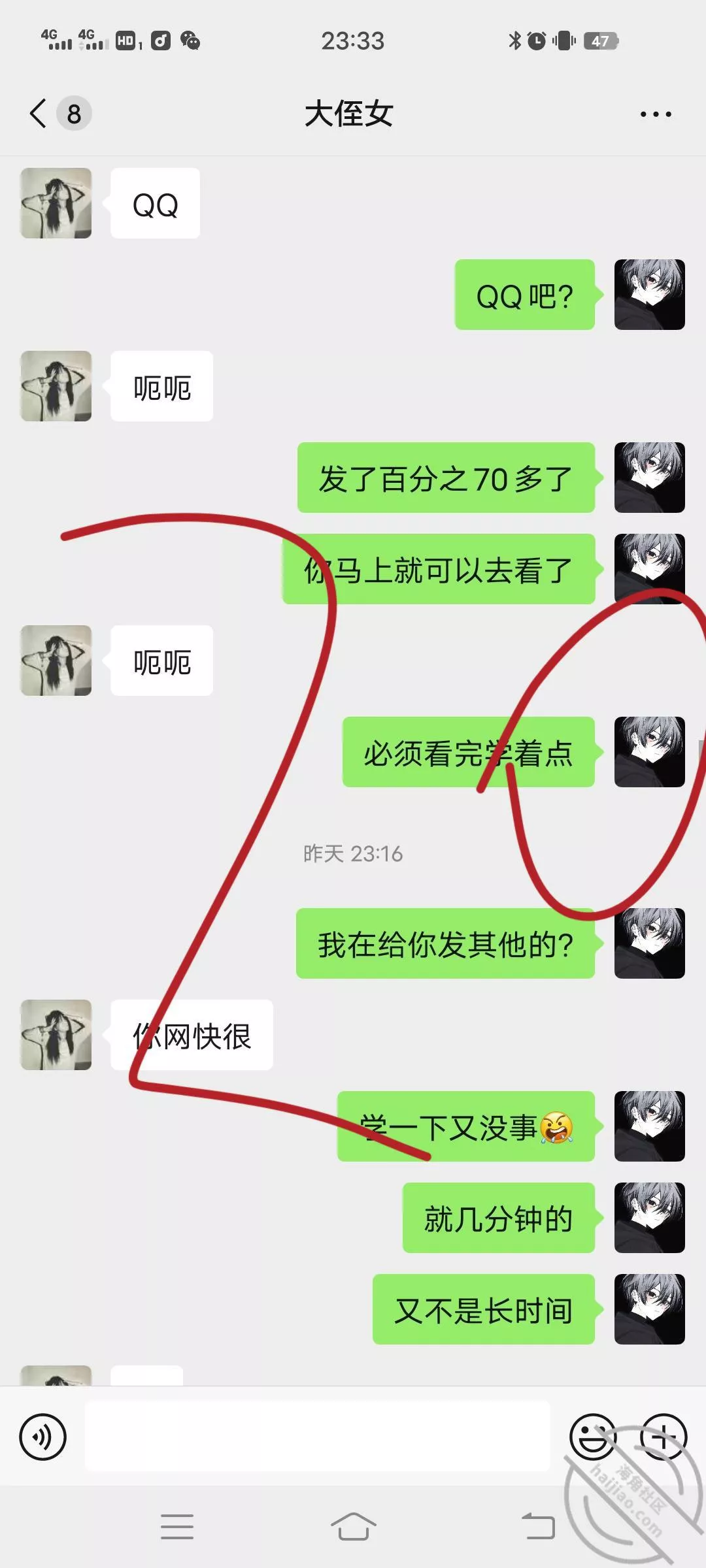
Task: Open recent apps from the navigation bar
Action: click(x=176, y=1527)
